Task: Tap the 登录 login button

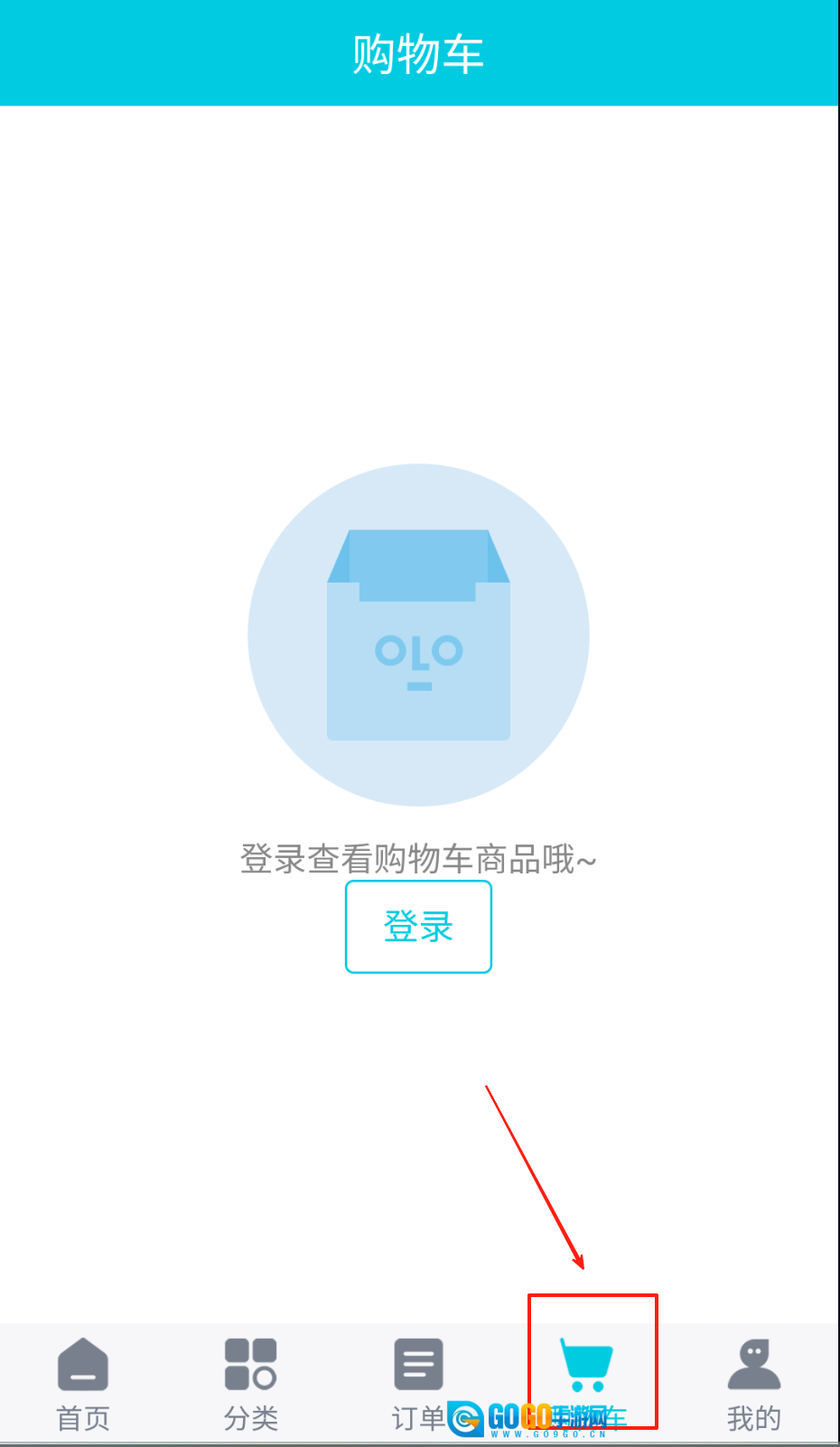Action: click(418, 927)
